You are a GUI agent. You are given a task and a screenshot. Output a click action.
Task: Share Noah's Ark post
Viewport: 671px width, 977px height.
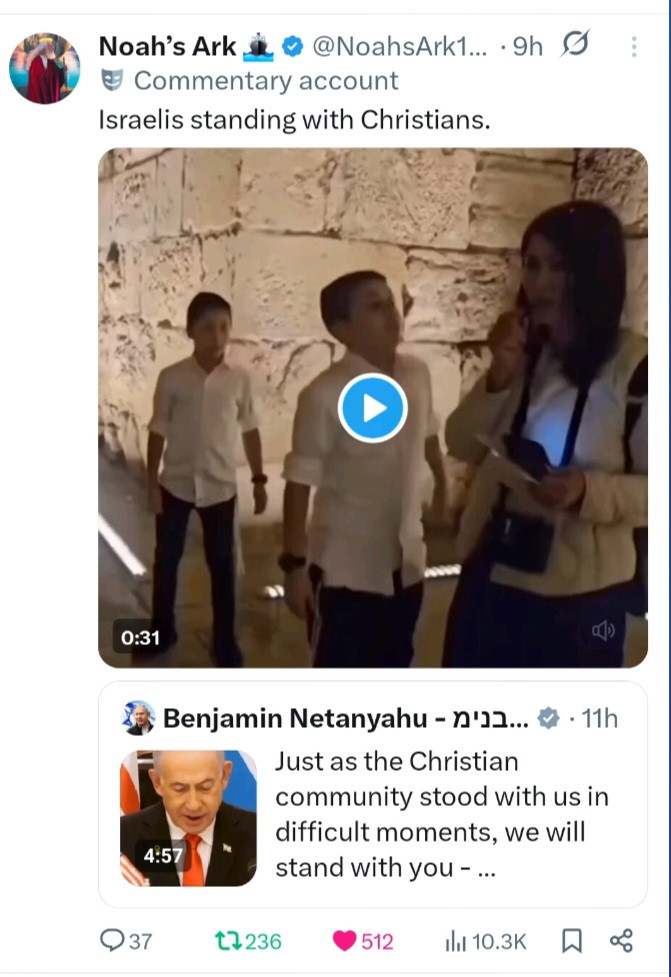(x=621, y=940)
